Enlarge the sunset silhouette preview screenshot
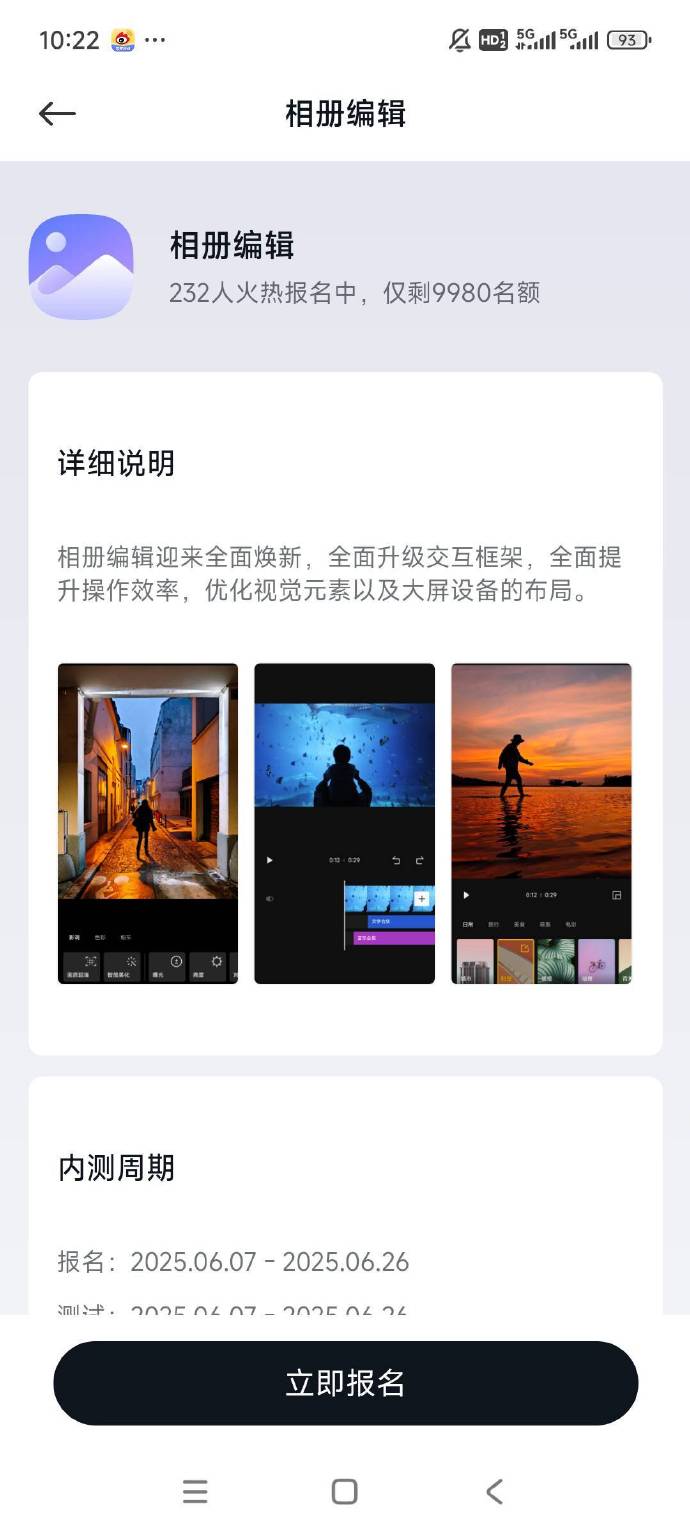The height and width of the screenshot is (1533, 690). tap(541, 823)
